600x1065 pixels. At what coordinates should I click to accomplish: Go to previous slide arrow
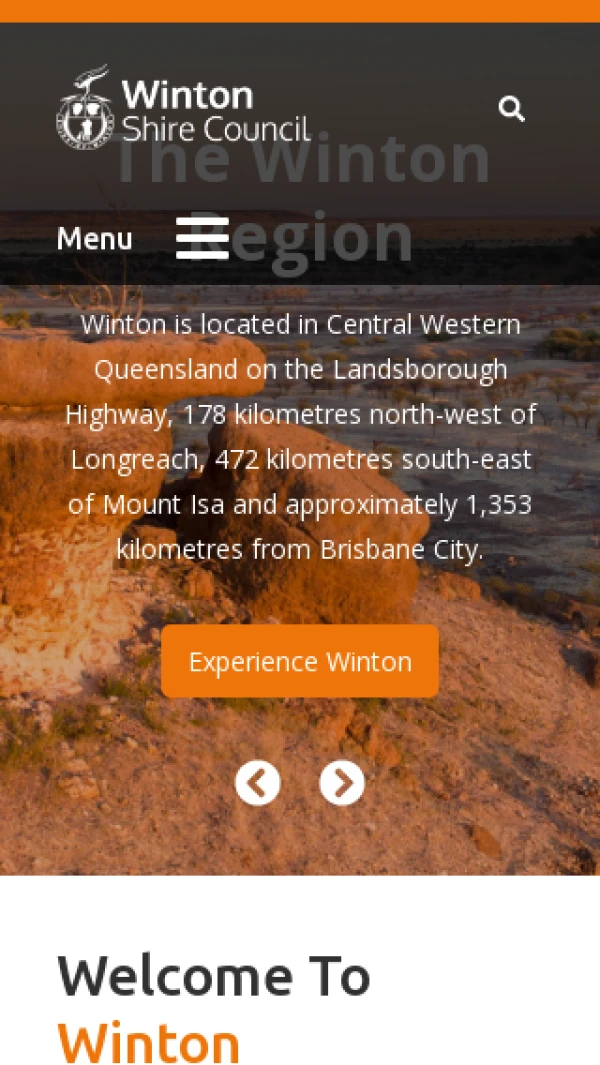coord(258,783)
